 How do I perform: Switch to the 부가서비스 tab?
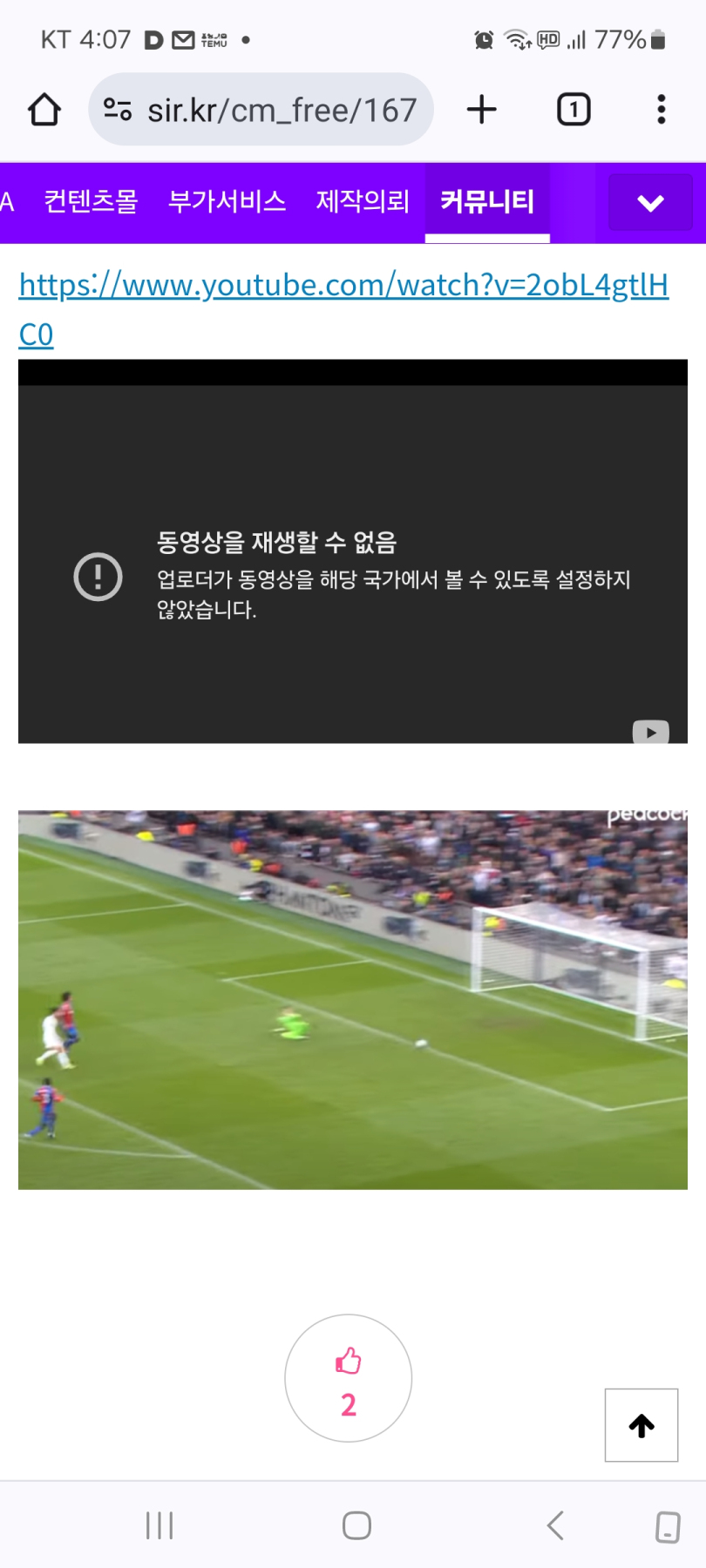pyautogui.click(x=227, y=202)
